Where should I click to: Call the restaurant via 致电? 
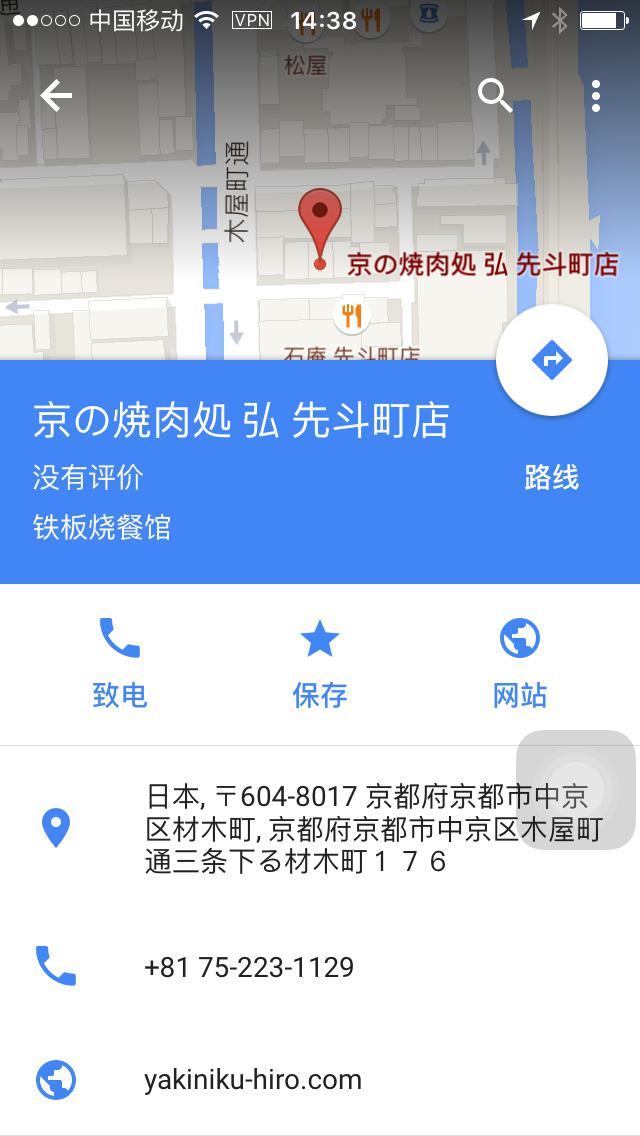[x=120, y=664]
